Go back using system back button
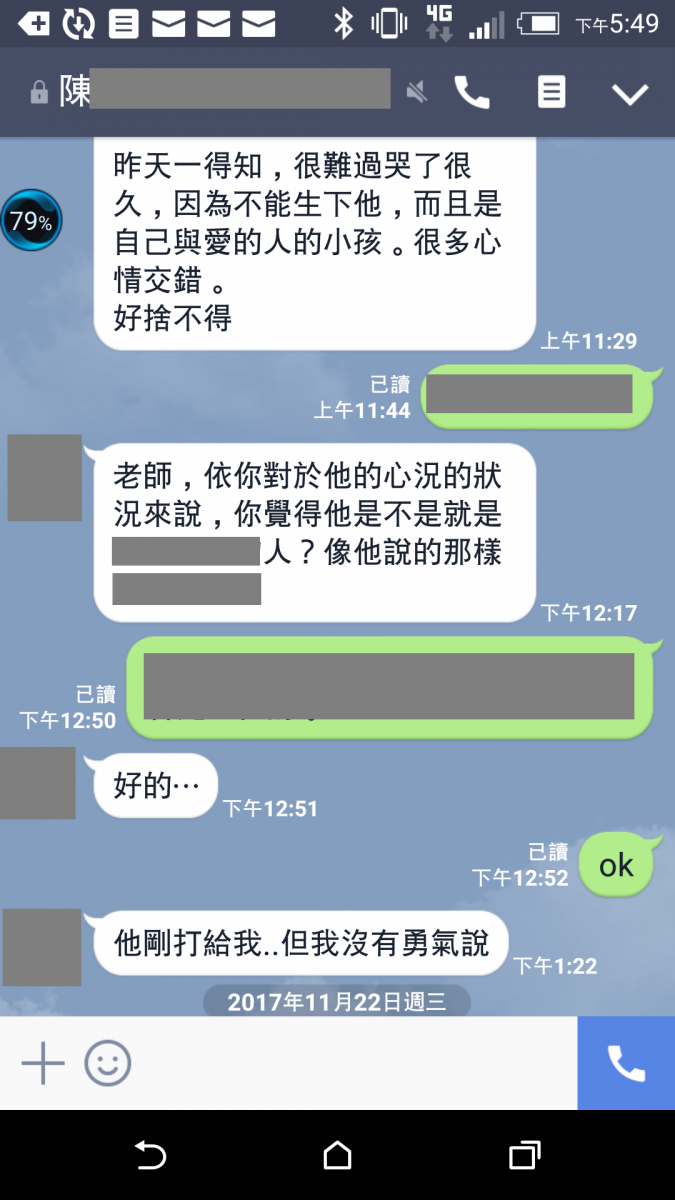Screen dimensions: 675x1200 pos(150,1156)
